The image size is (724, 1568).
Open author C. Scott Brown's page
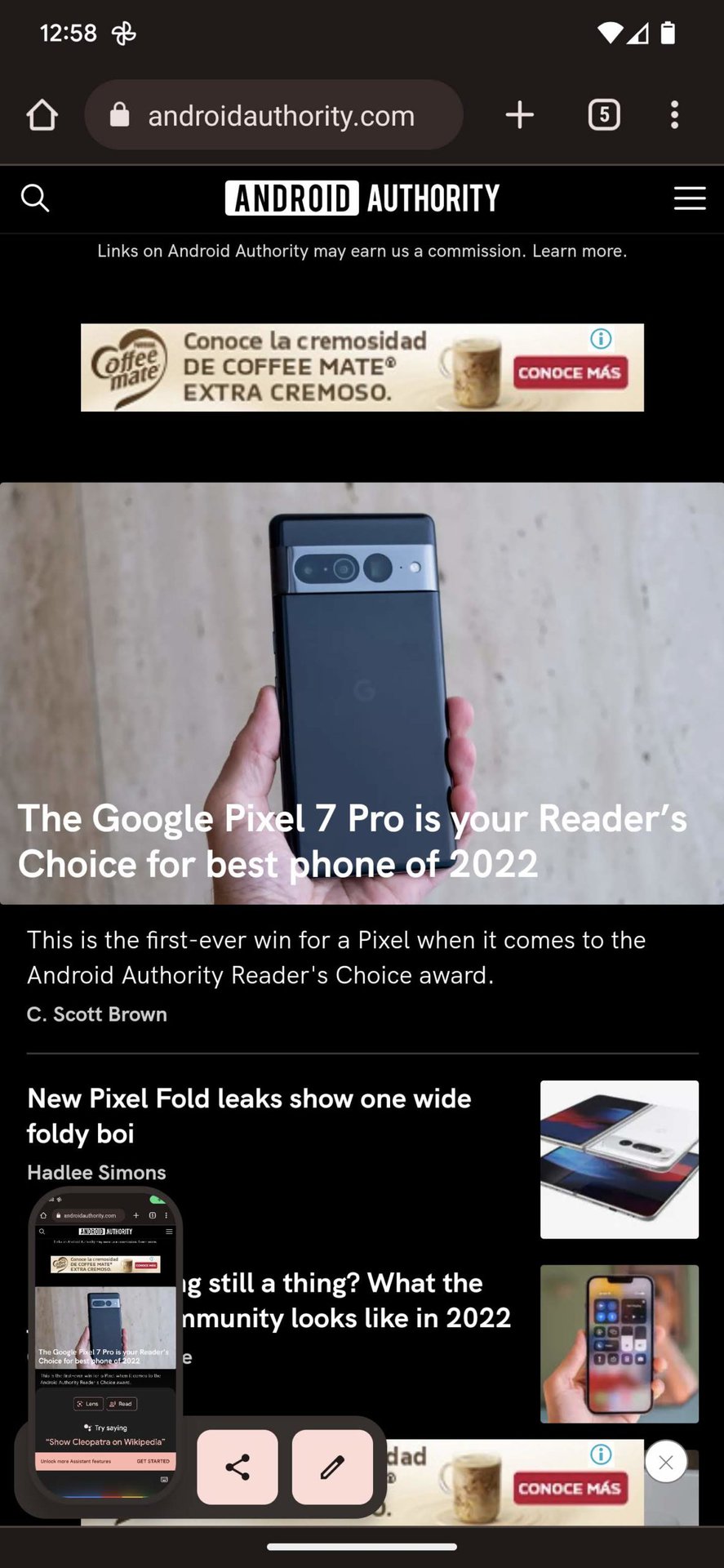tap(97, 1014)
